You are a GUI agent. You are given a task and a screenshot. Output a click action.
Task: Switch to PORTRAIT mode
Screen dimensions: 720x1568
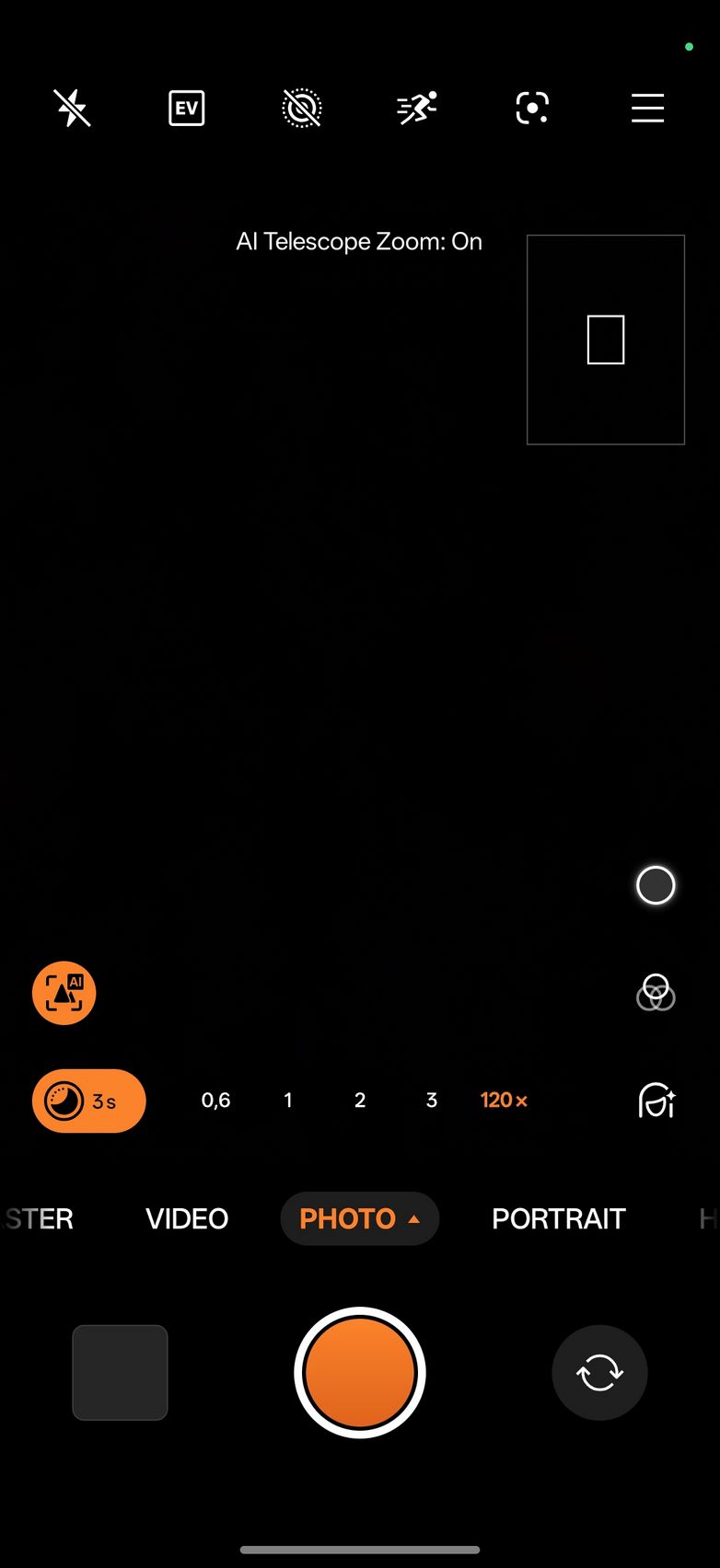(559, 1218)
